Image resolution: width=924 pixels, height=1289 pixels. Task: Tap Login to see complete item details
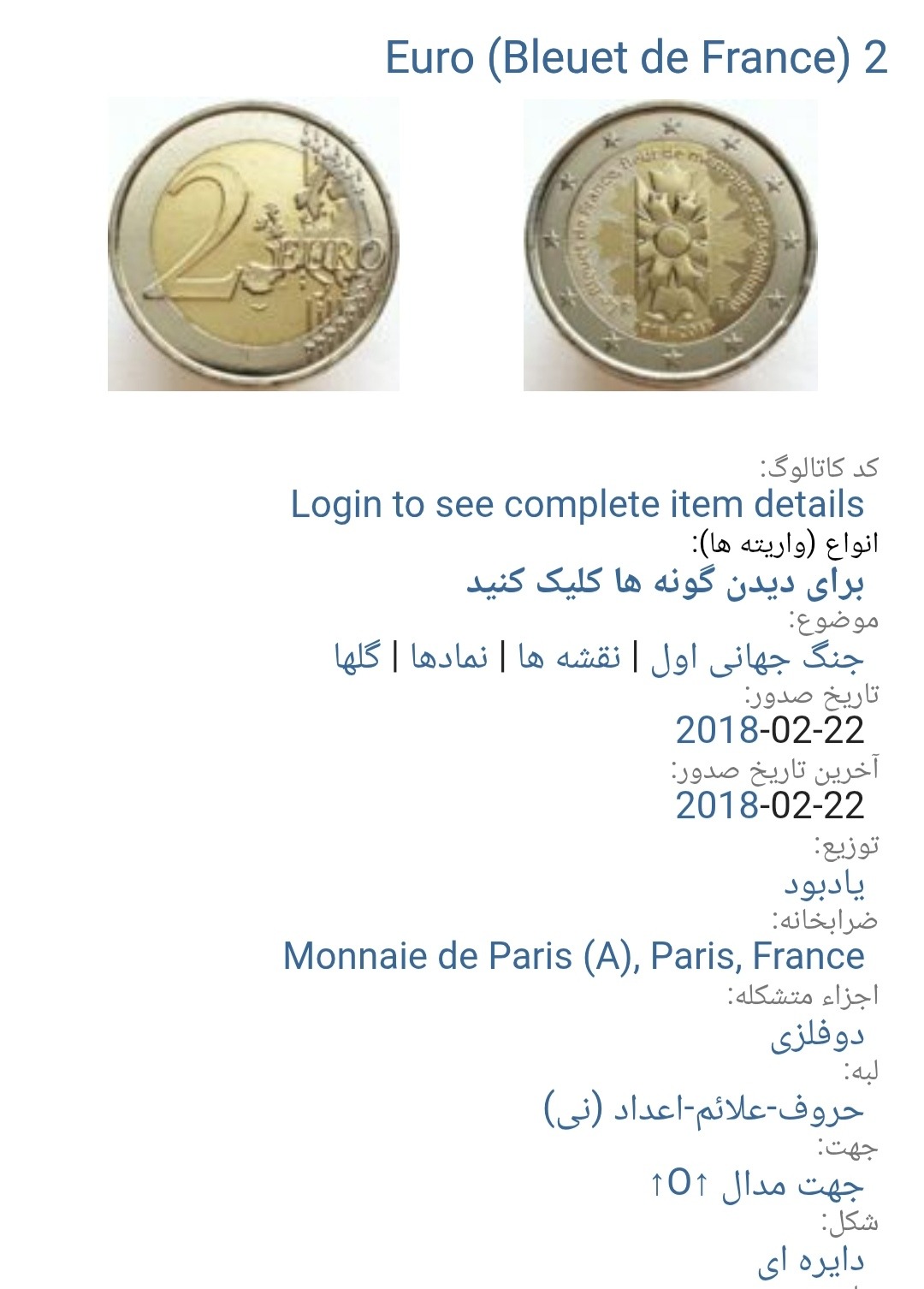[x=577, y=504]
